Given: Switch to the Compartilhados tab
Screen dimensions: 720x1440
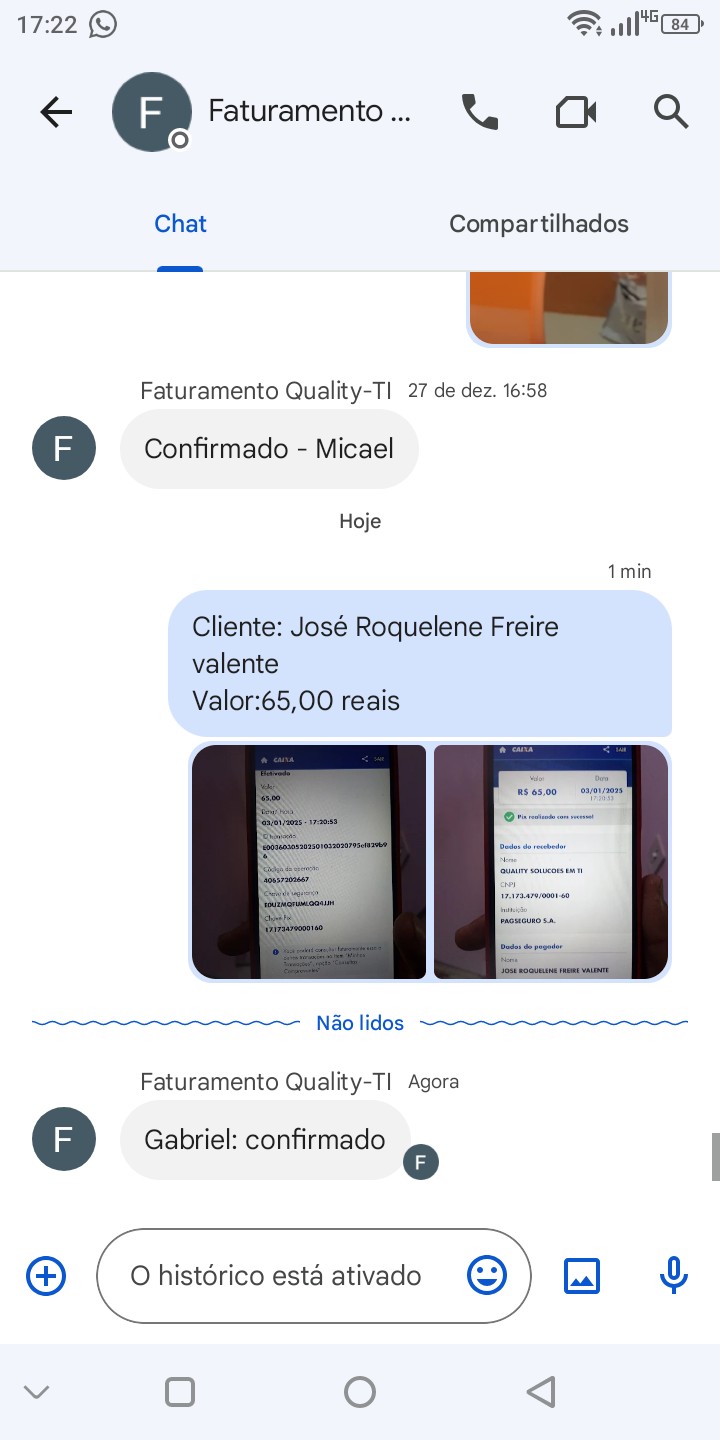Looking at the screenshot, I should [538, 224].
